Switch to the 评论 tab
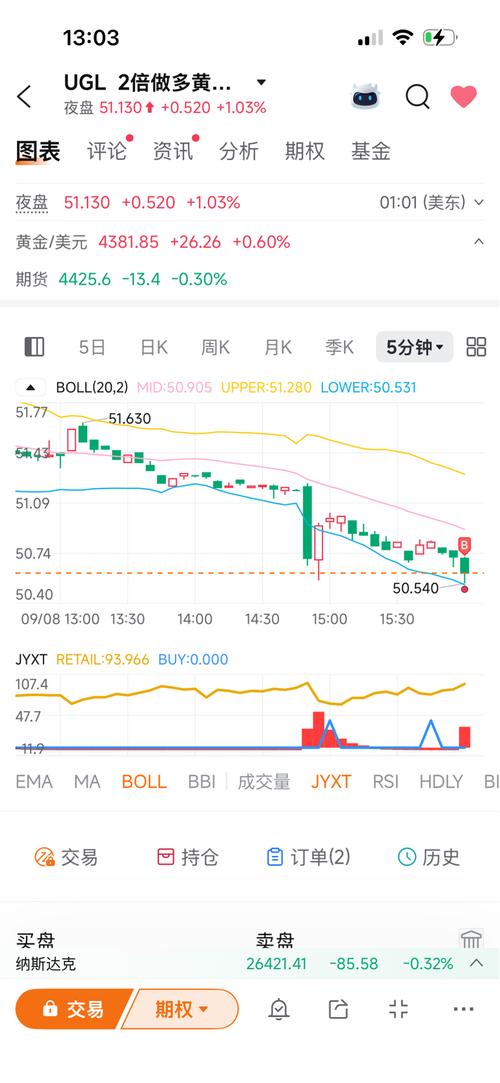This screenshot has width=500, height=1083. (107, 151)
